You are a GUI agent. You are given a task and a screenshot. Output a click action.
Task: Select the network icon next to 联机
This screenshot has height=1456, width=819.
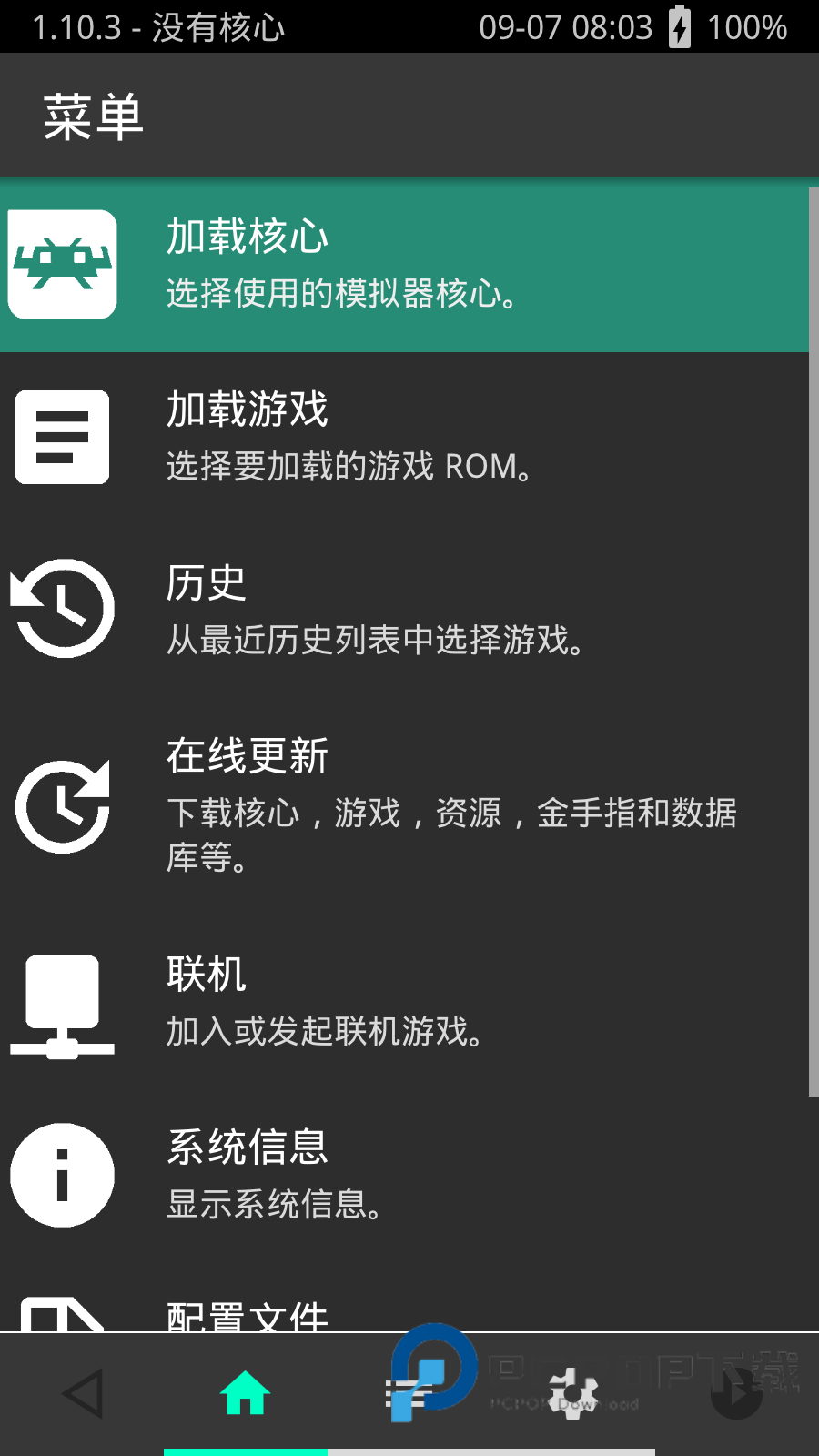[61, 1001]
